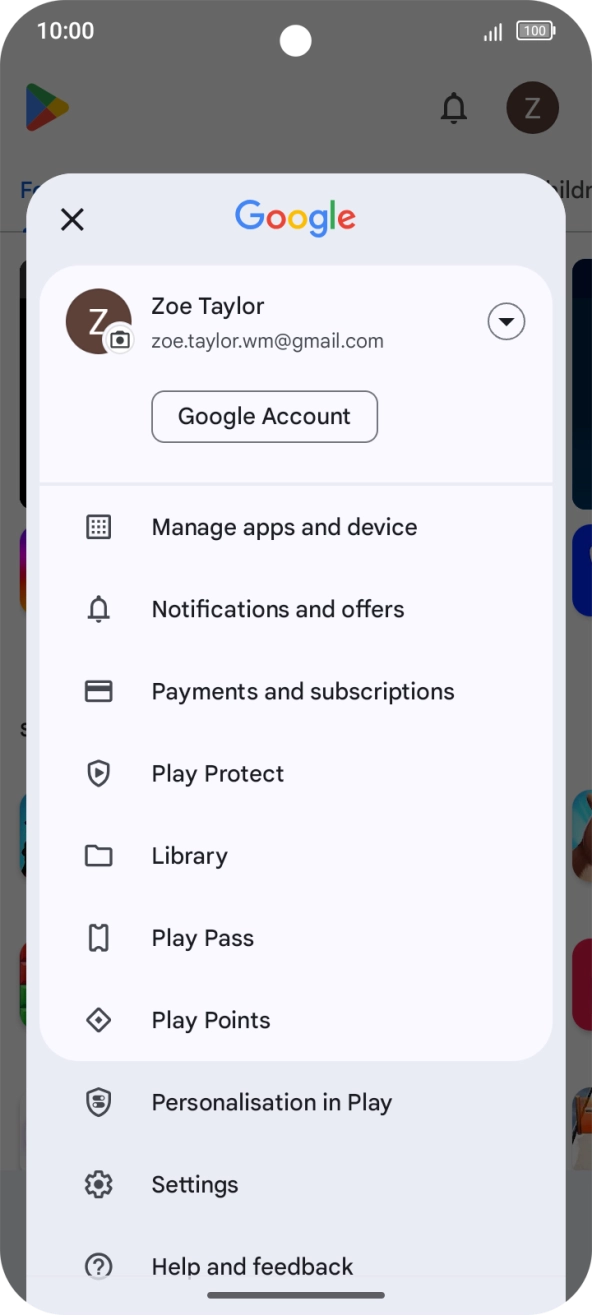Open Help and feedback
The width and height of the screenshot is (592, 1315).
tap(296, 1266)
